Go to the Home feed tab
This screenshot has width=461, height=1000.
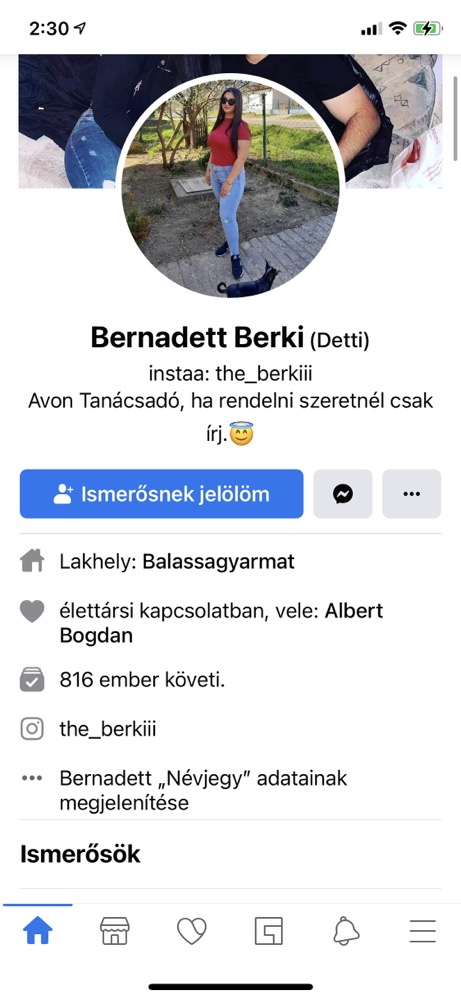tap(38, 932)
